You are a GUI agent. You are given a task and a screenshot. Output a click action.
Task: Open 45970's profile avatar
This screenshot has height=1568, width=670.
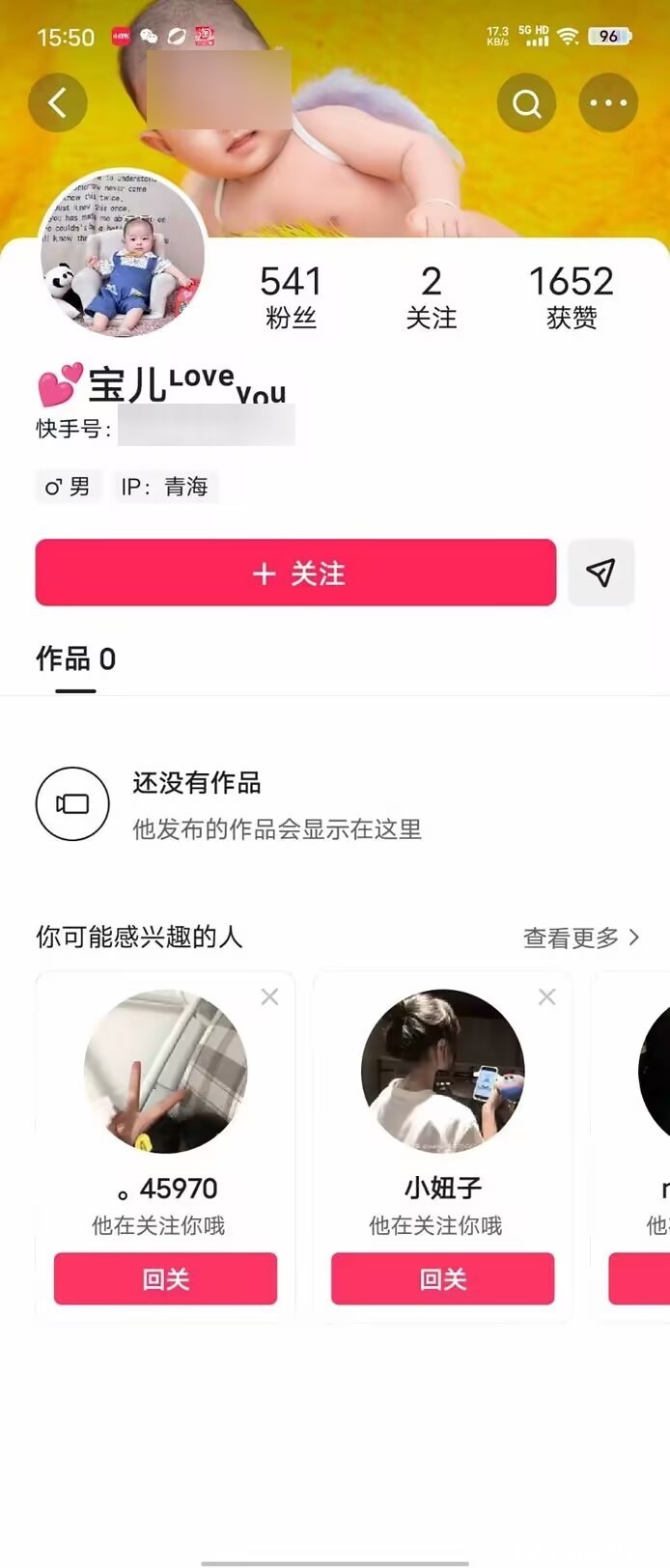165,1071
